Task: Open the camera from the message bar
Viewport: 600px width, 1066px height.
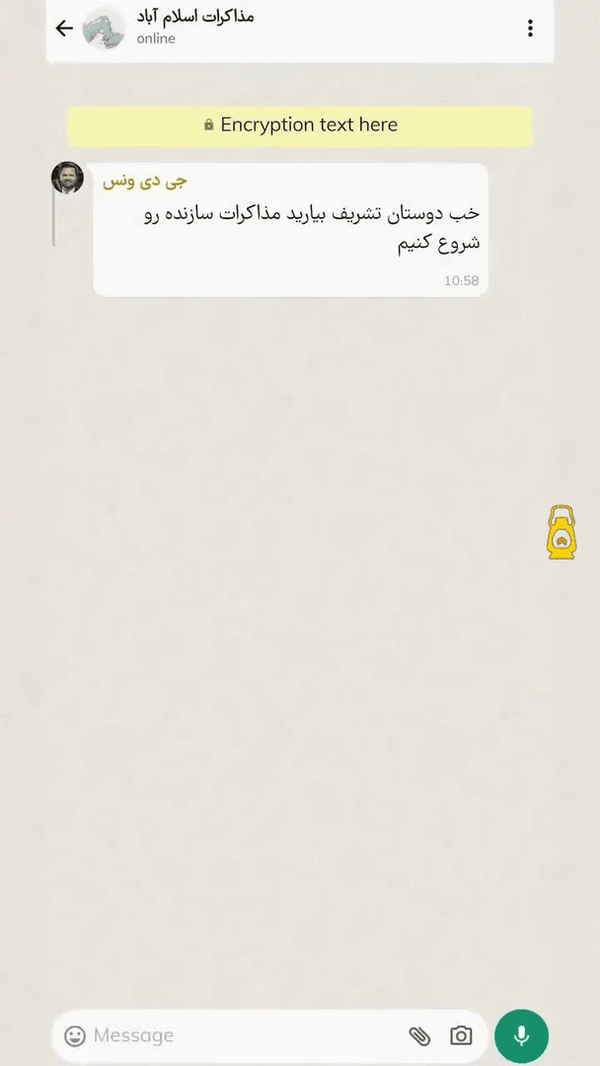Action: point(461,1036)
